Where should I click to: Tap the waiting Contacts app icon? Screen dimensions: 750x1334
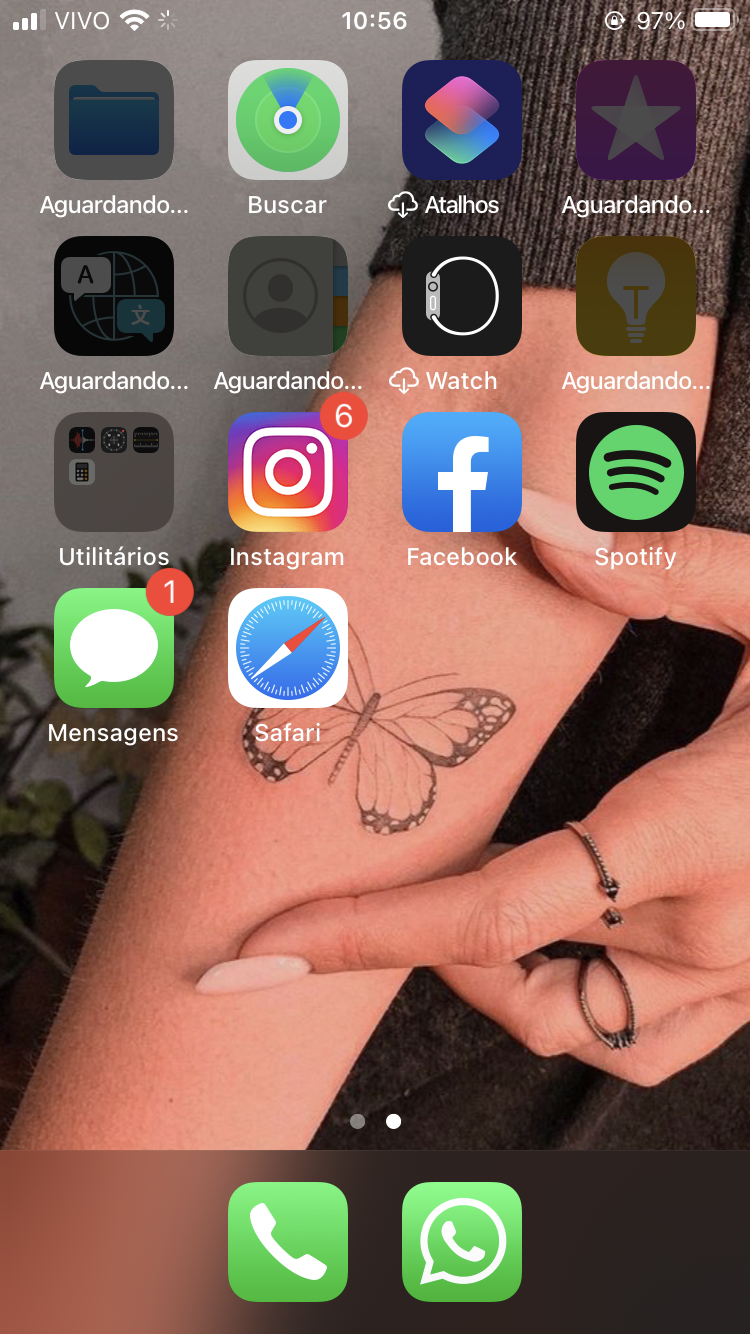288,296
